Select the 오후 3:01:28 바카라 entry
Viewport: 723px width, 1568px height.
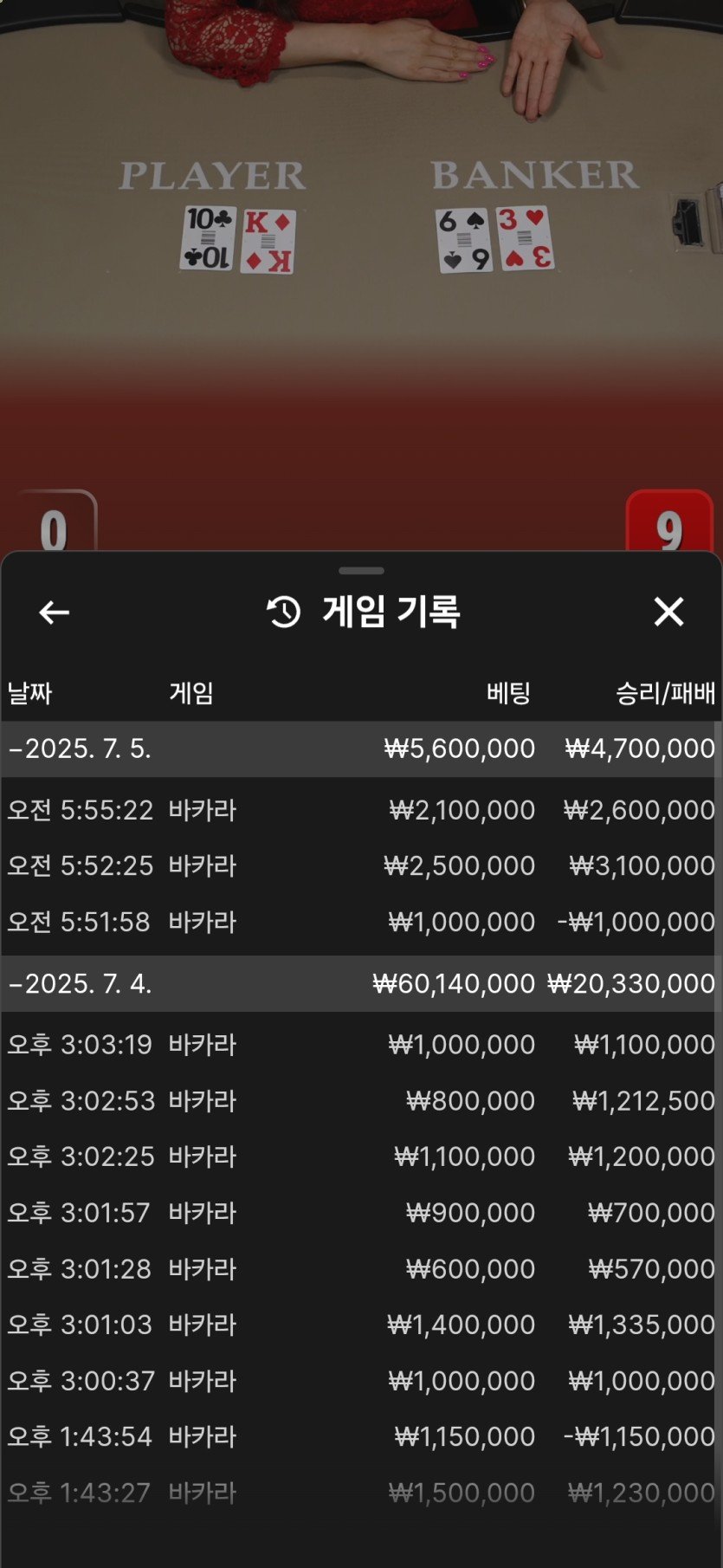[x=361, y=1268]
